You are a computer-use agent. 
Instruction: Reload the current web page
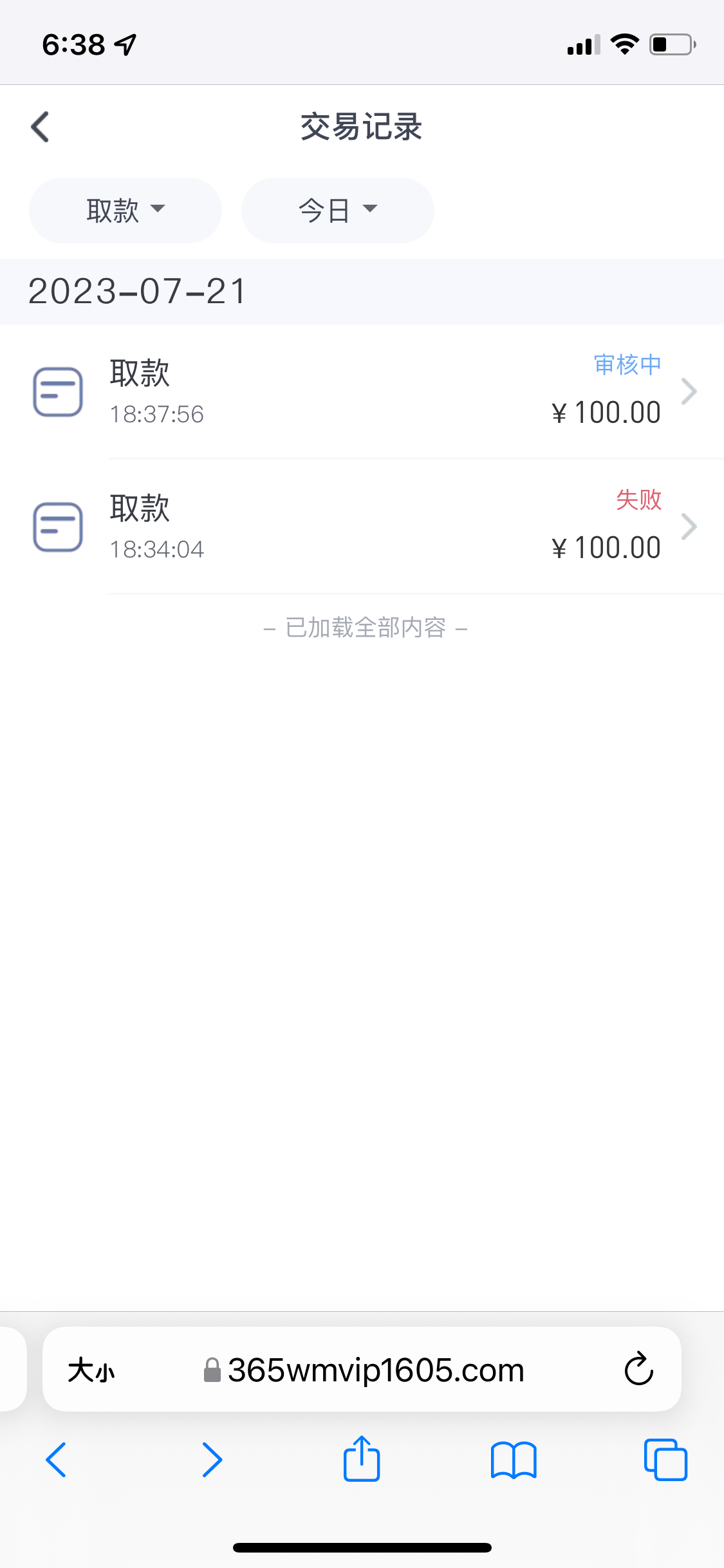(x=638, y=1369)
